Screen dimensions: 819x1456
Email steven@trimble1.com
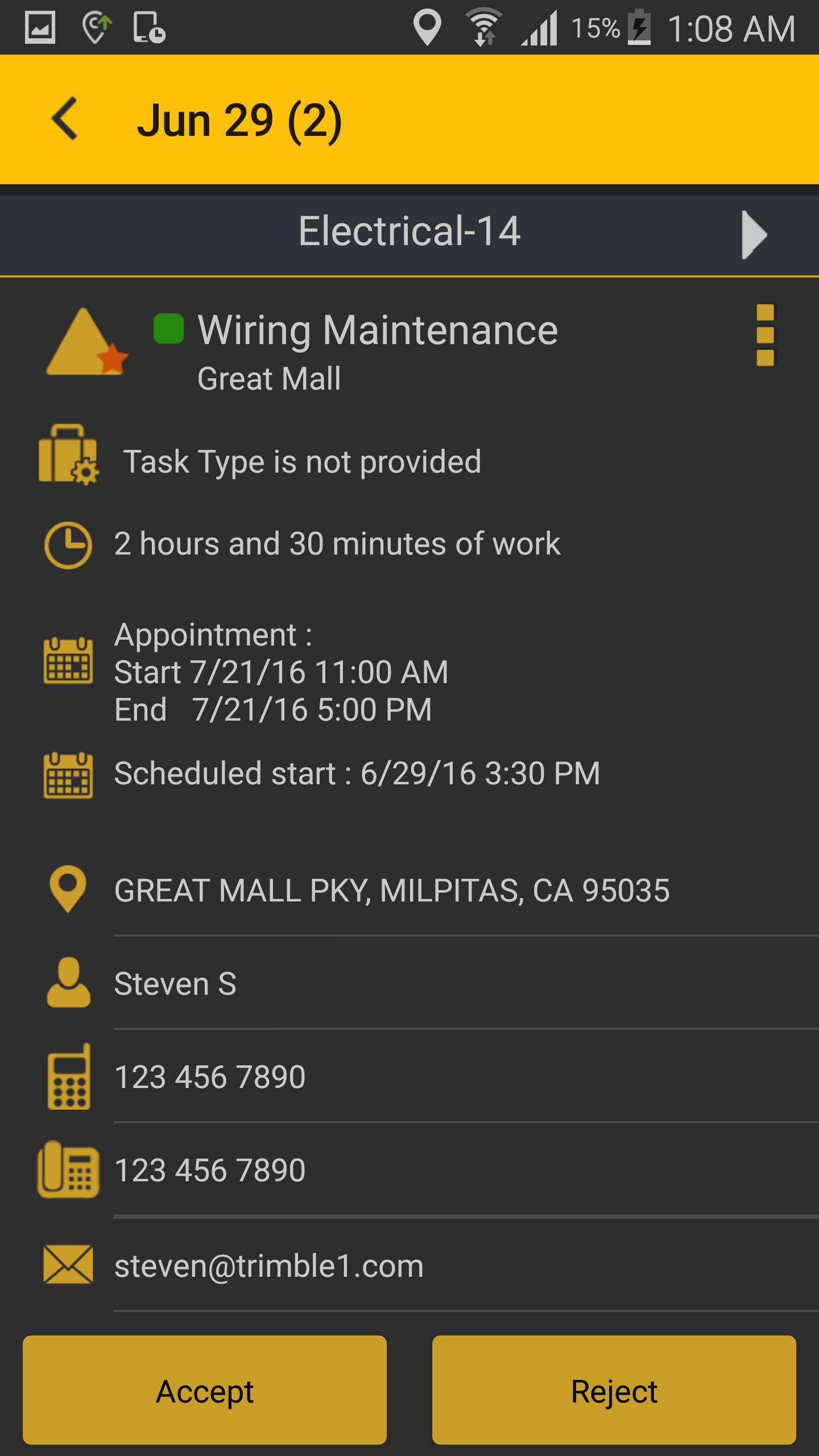[409, 1266]
